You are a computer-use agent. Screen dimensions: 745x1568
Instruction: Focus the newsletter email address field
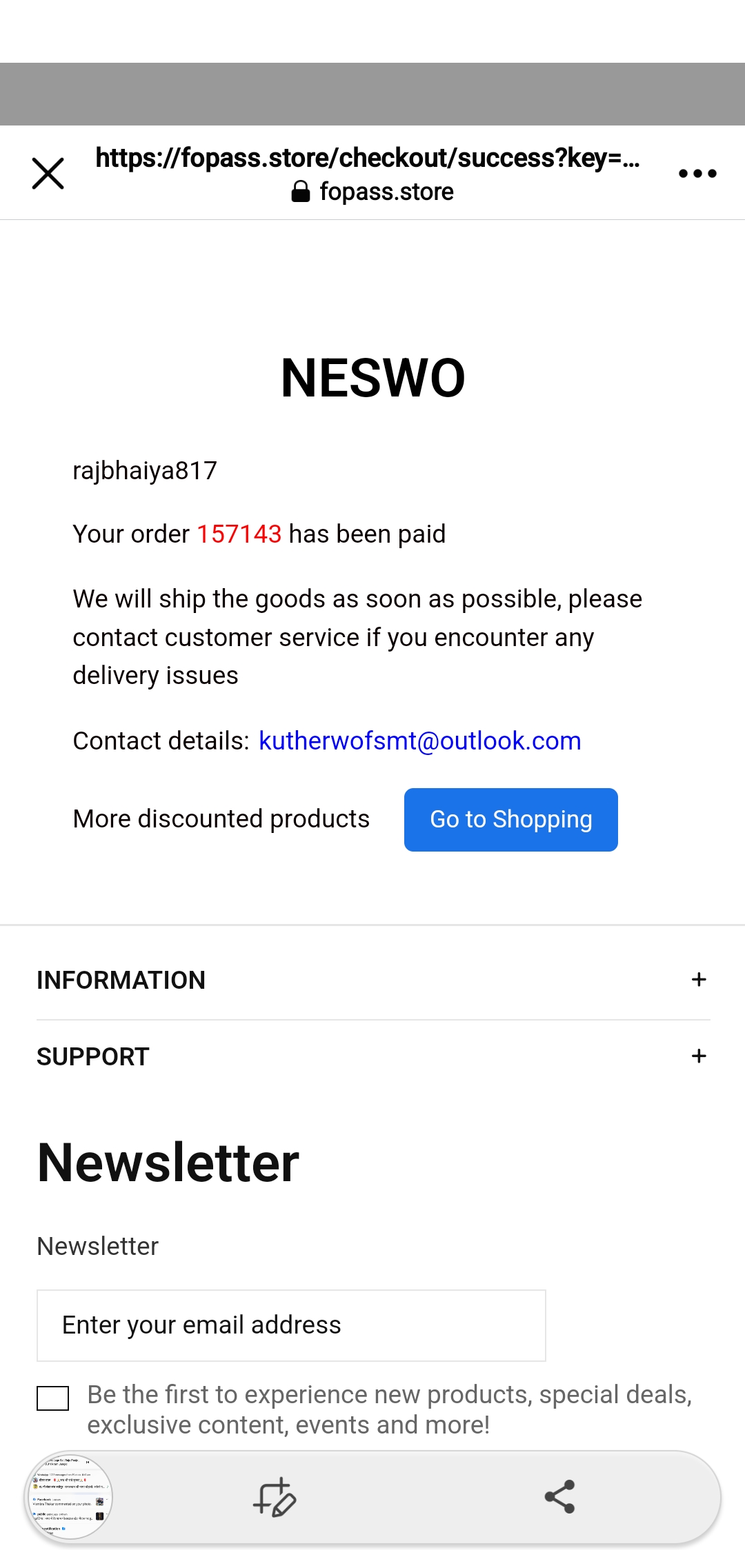coord(291,1325)
